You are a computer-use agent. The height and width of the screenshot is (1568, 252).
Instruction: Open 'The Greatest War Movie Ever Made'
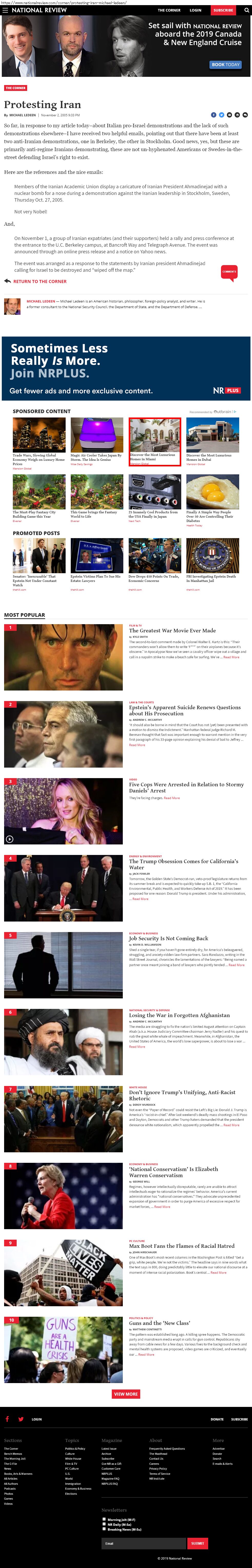[x=172, y=631]
